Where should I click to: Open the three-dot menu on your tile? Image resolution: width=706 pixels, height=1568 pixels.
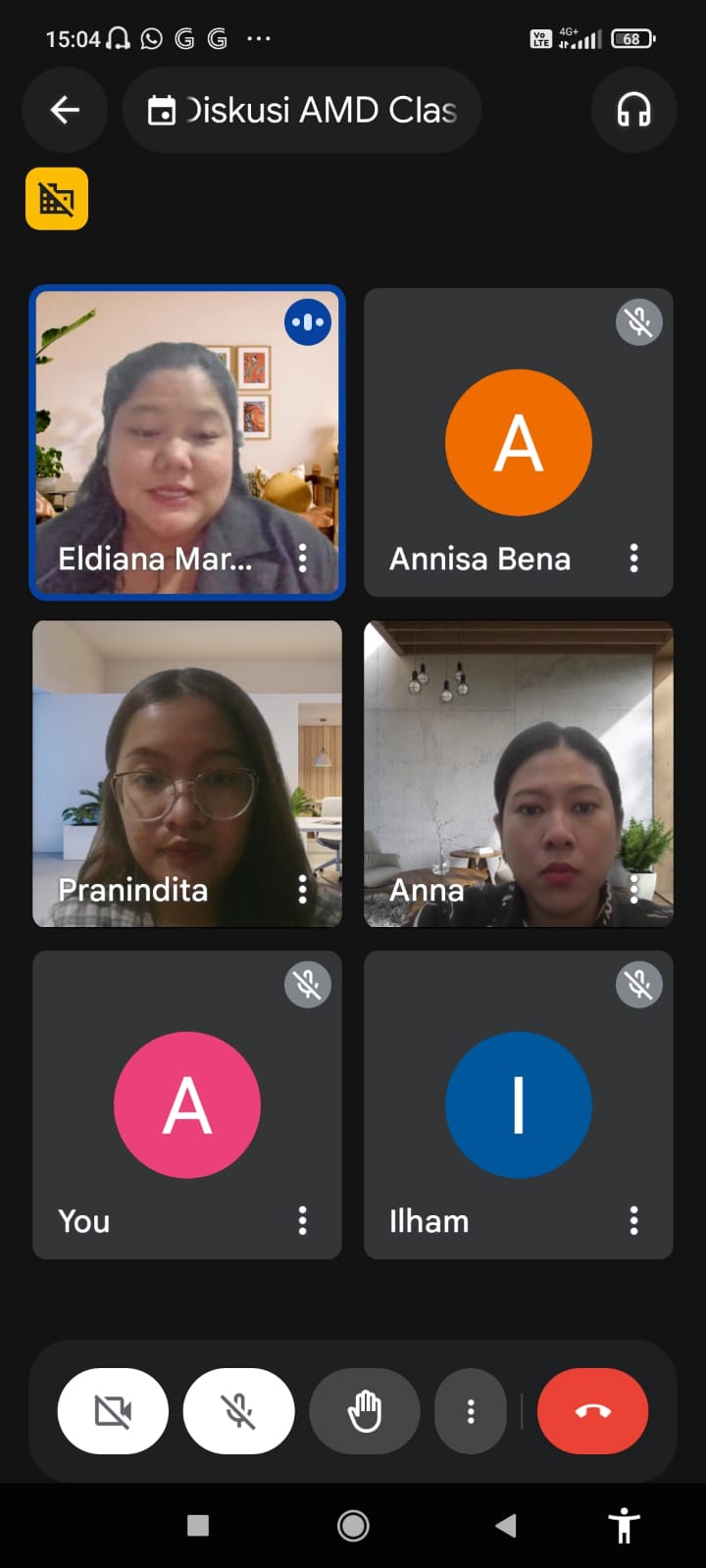pyautogui.click(x=302, y=1221)
